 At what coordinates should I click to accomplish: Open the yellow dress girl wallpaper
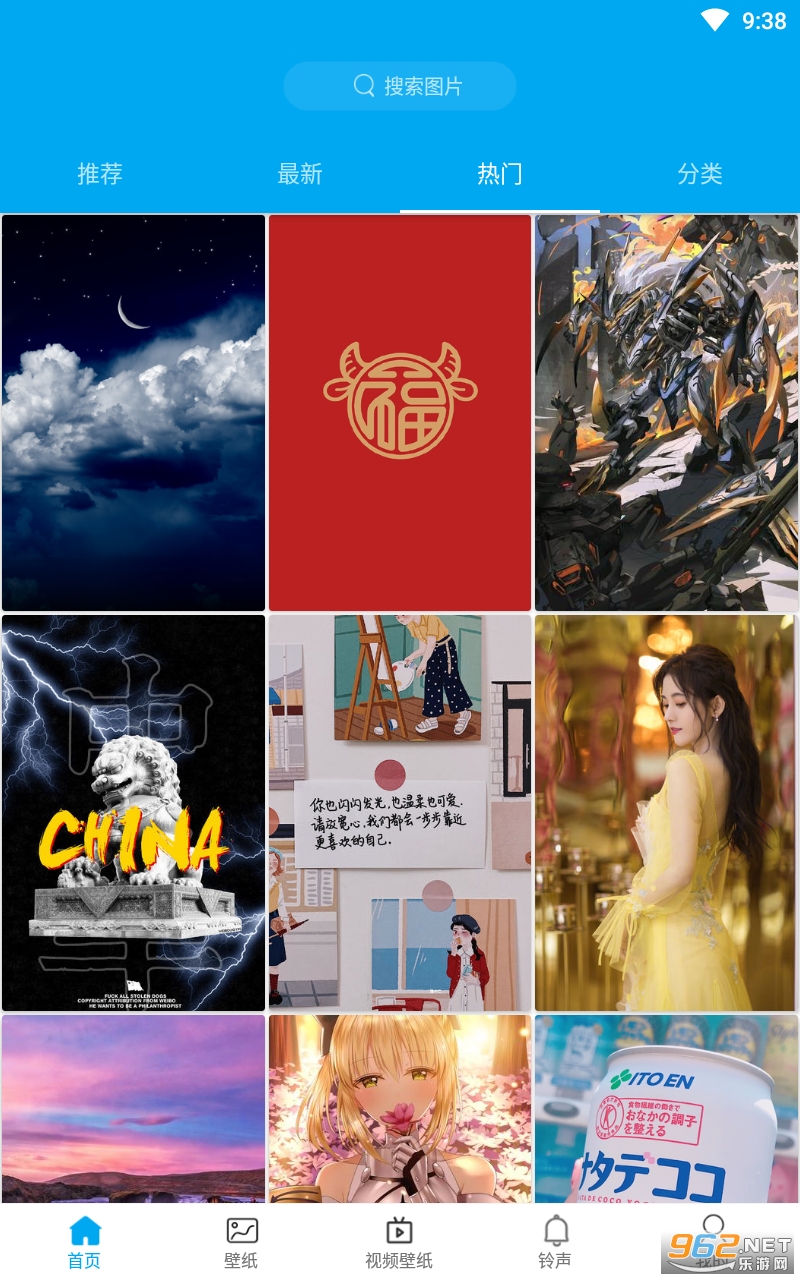click(x=666, y=813)
